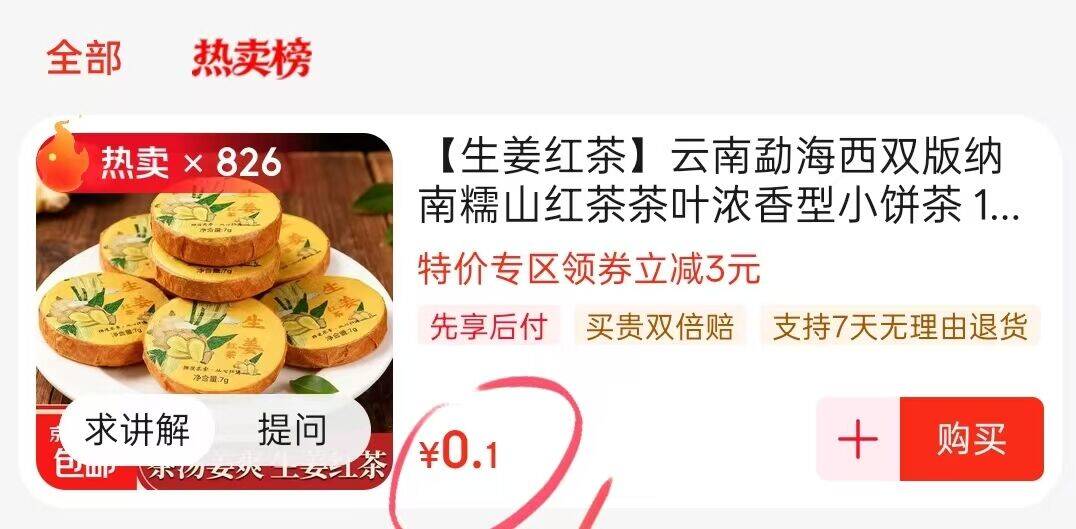Switch to the 热卖榜 tab
This screenshot has width=1076, height=529.
tap(251, 59)
